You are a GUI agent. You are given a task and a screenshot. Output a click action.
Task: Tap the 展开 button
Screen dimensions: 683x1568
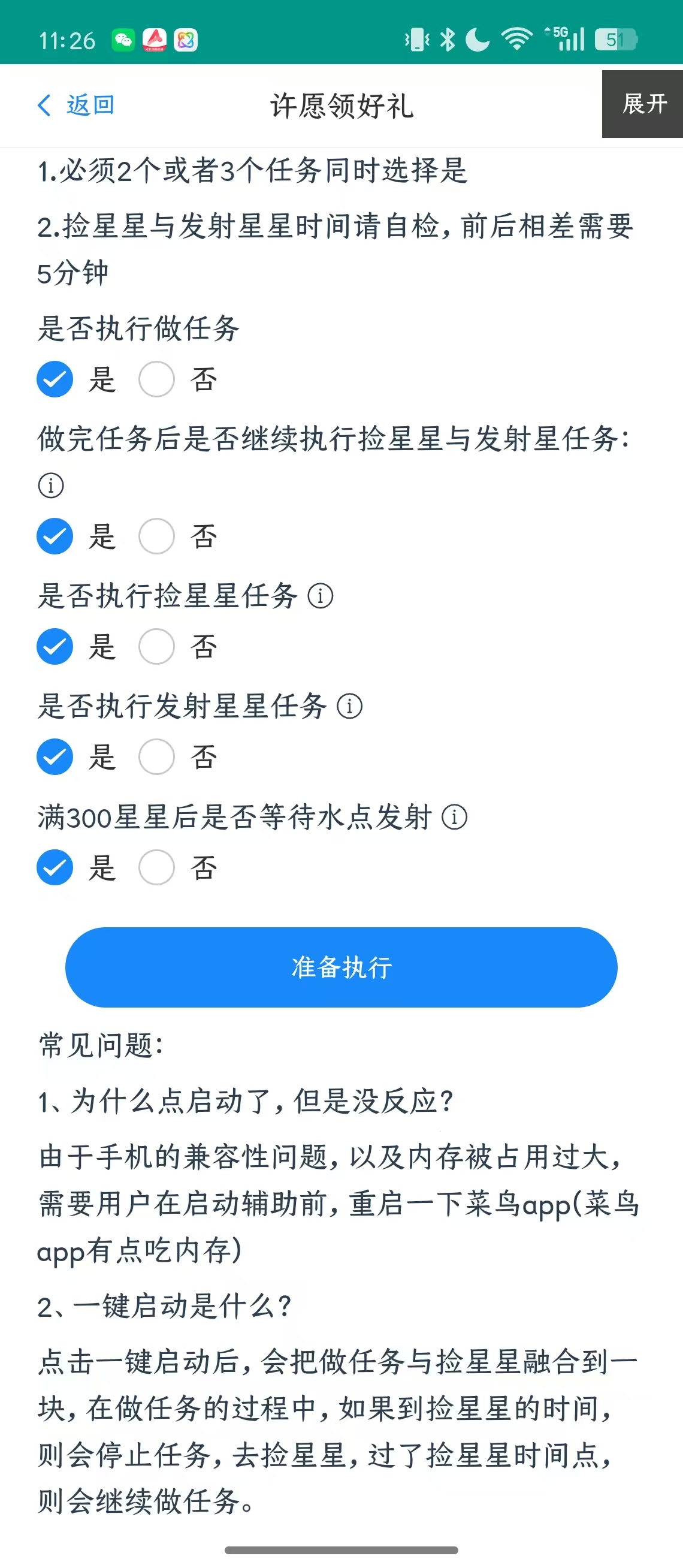pyautogui.click(x=643, y=104)
